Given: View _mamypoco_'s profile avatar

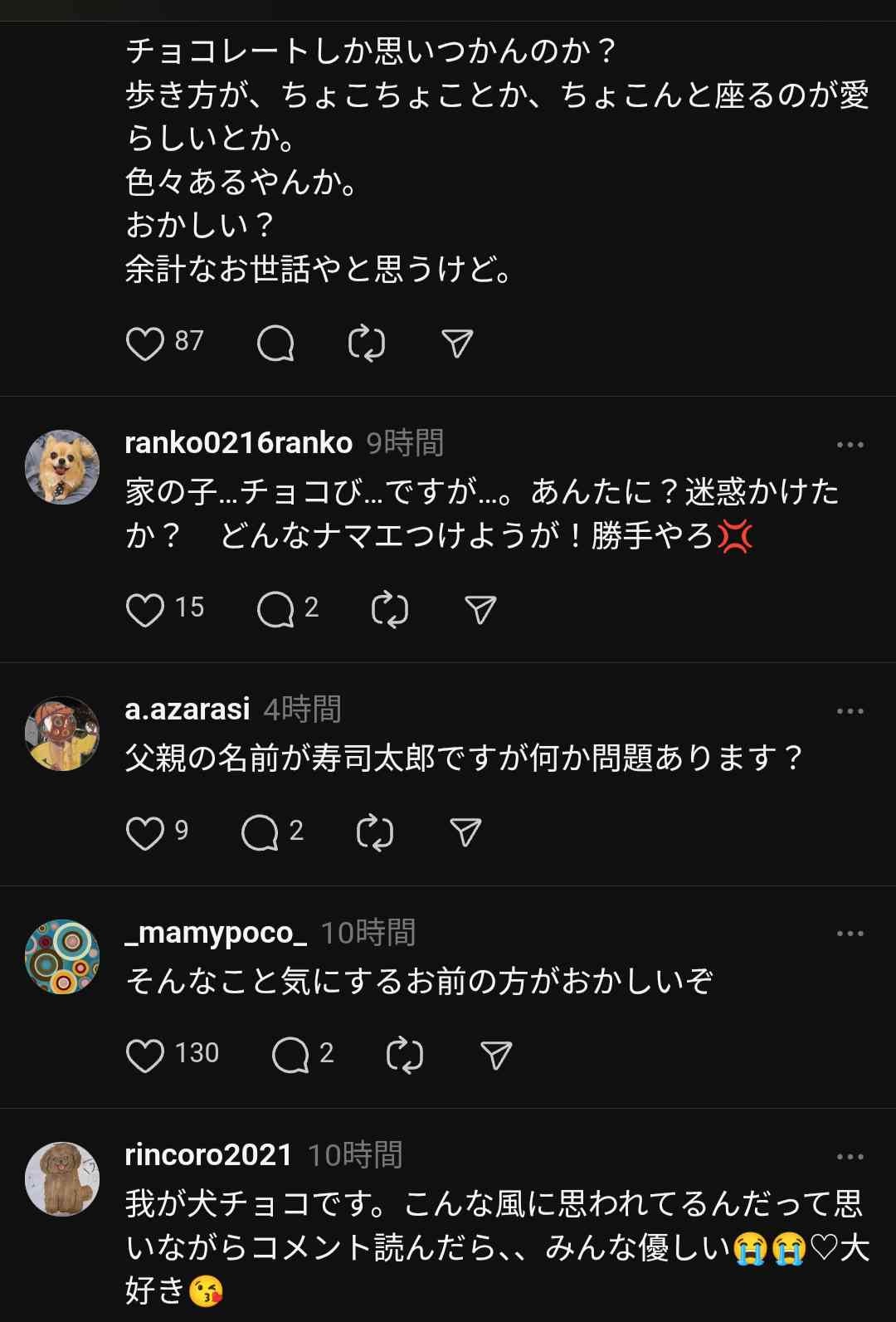Looking at the screenshot, I should tap(62, 956).
